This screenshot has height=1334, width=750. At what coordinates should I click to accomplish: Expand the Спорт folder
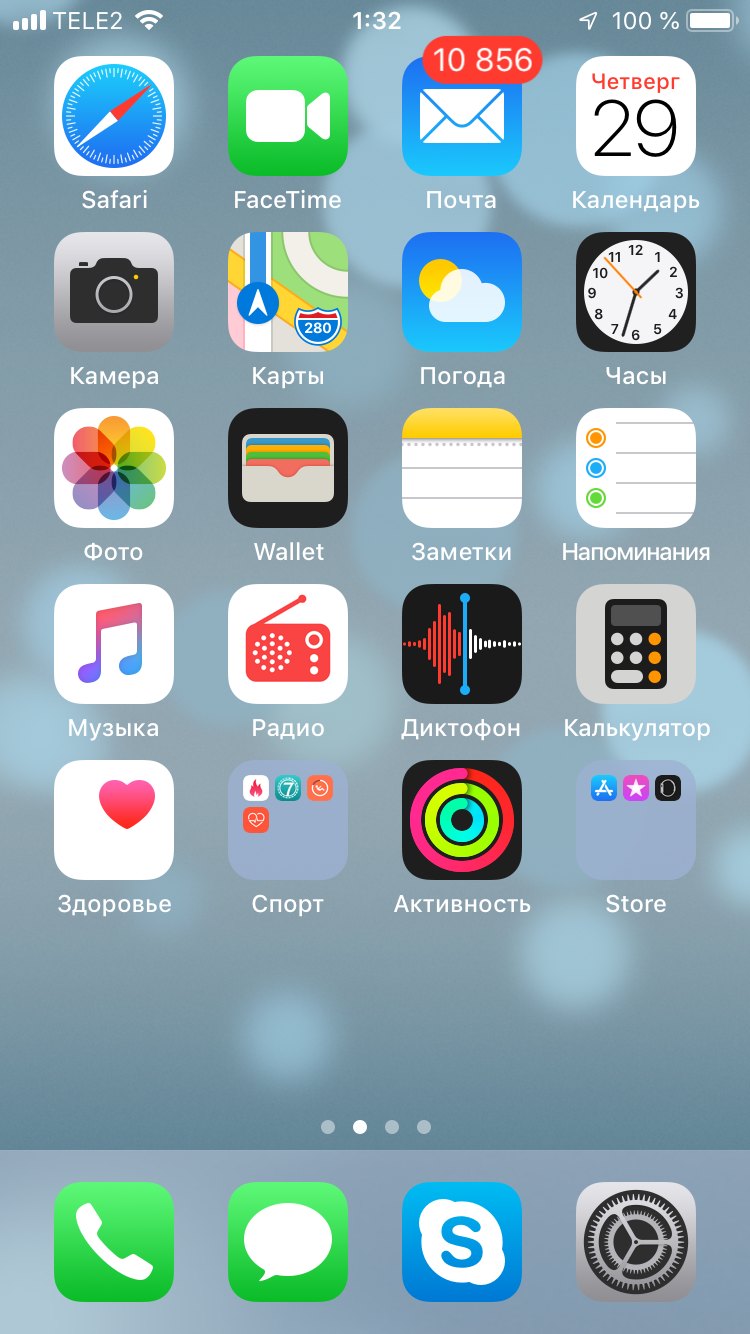click(x=288, y=820)
